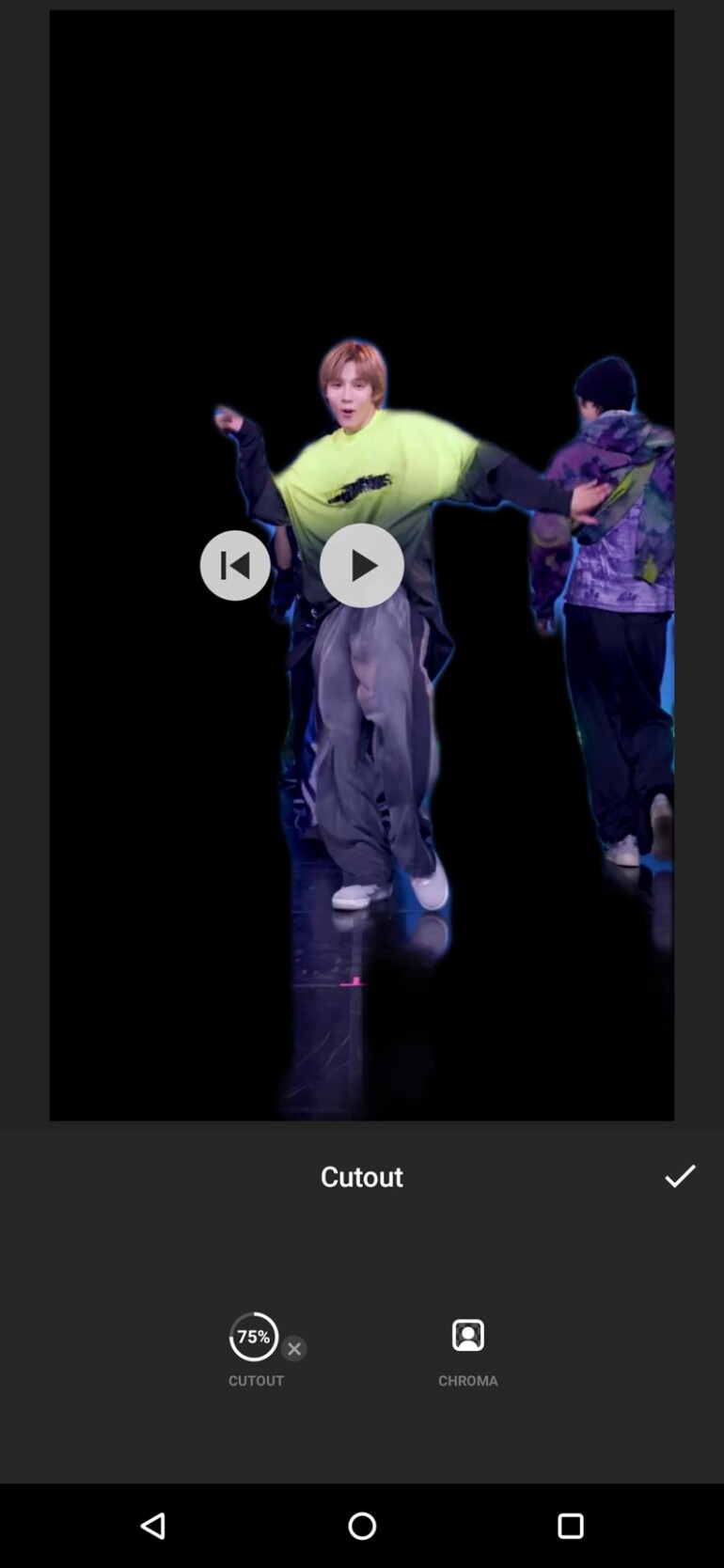Image resolution: width=724 pixels, height=1568 pixels.
Task: Cancel the cutout processing at 75%
Action: (x=294, y=1349)
